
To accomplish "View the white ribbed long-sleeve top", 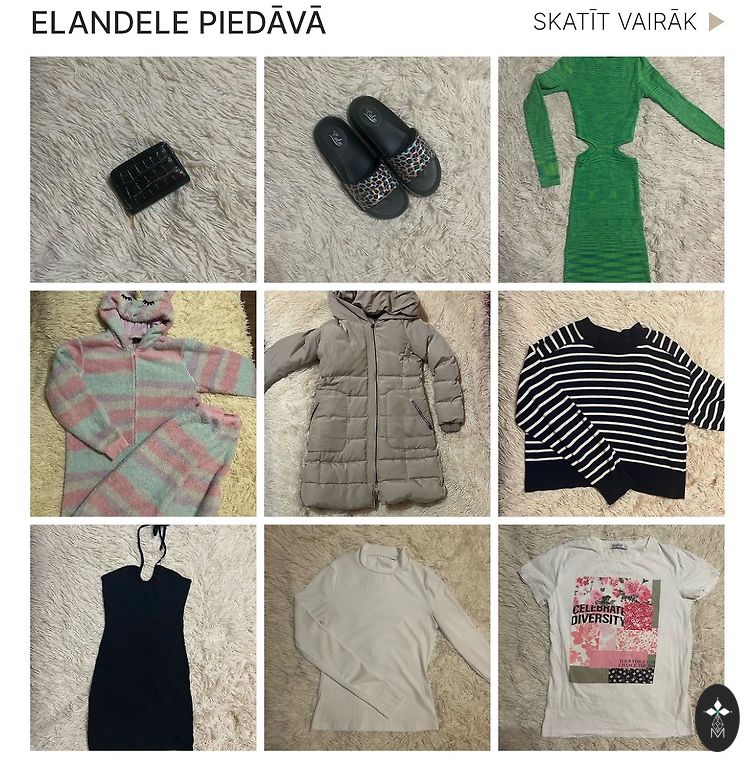I will 377,638.
